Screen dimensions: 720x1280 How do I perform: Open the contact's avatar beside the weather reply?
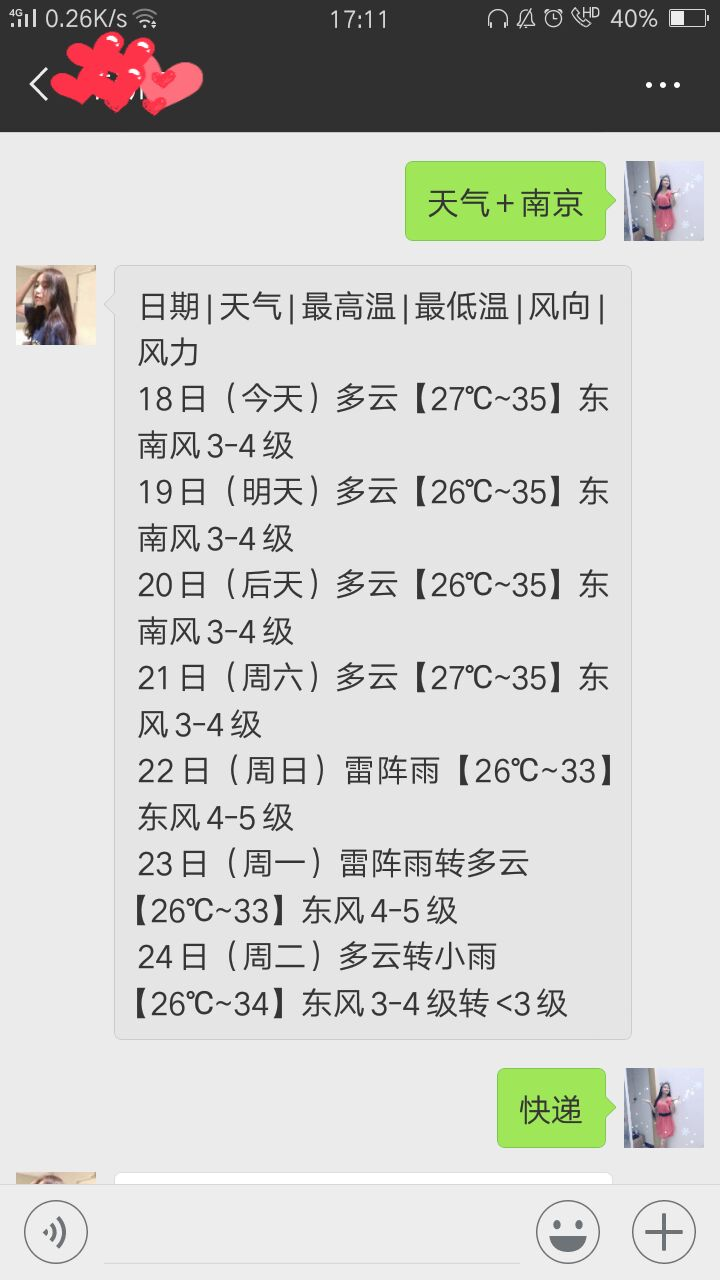tap(56, 305)
